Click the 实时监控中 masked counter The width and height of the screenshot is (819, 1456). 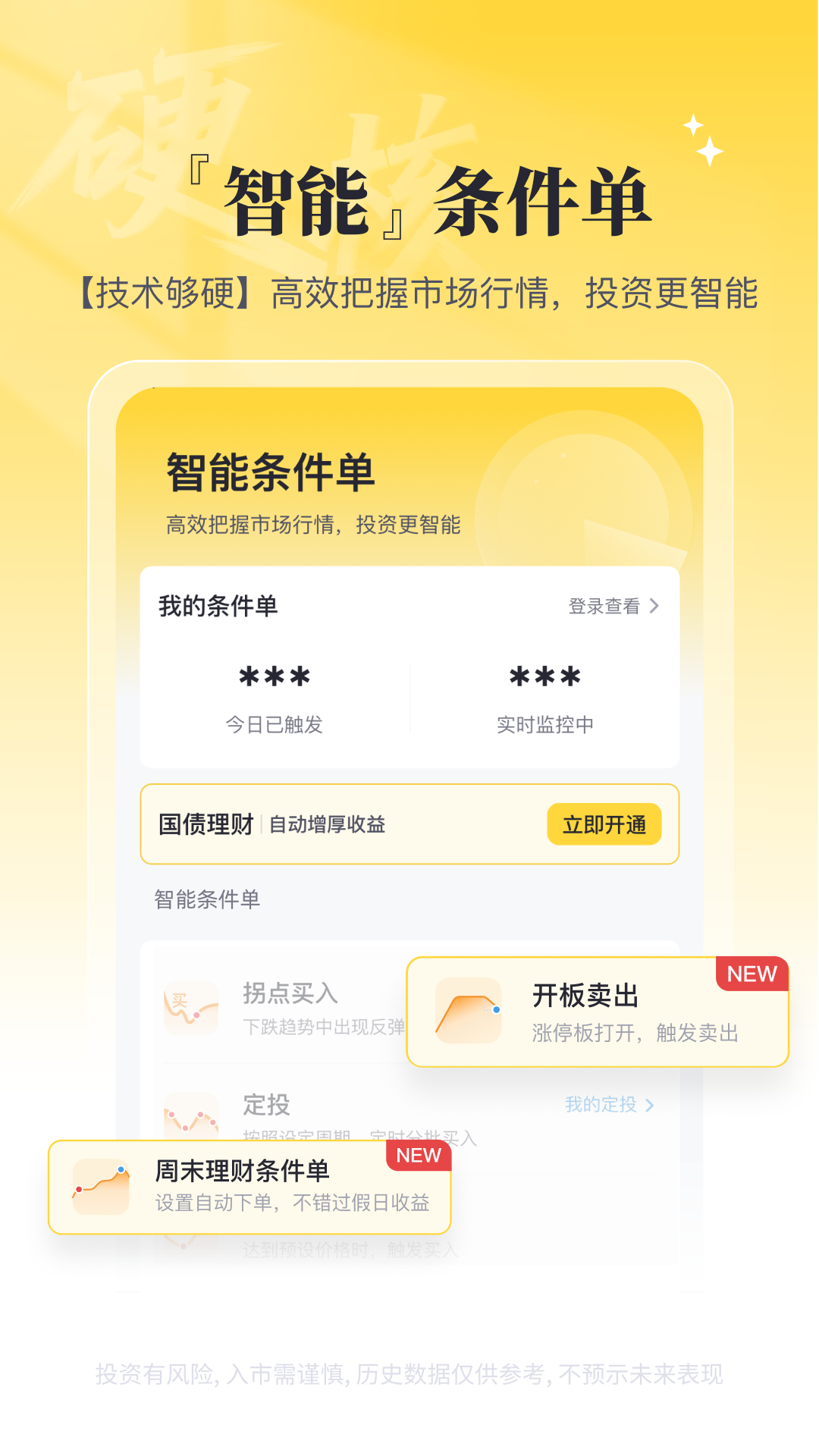[x=544, y=724]
